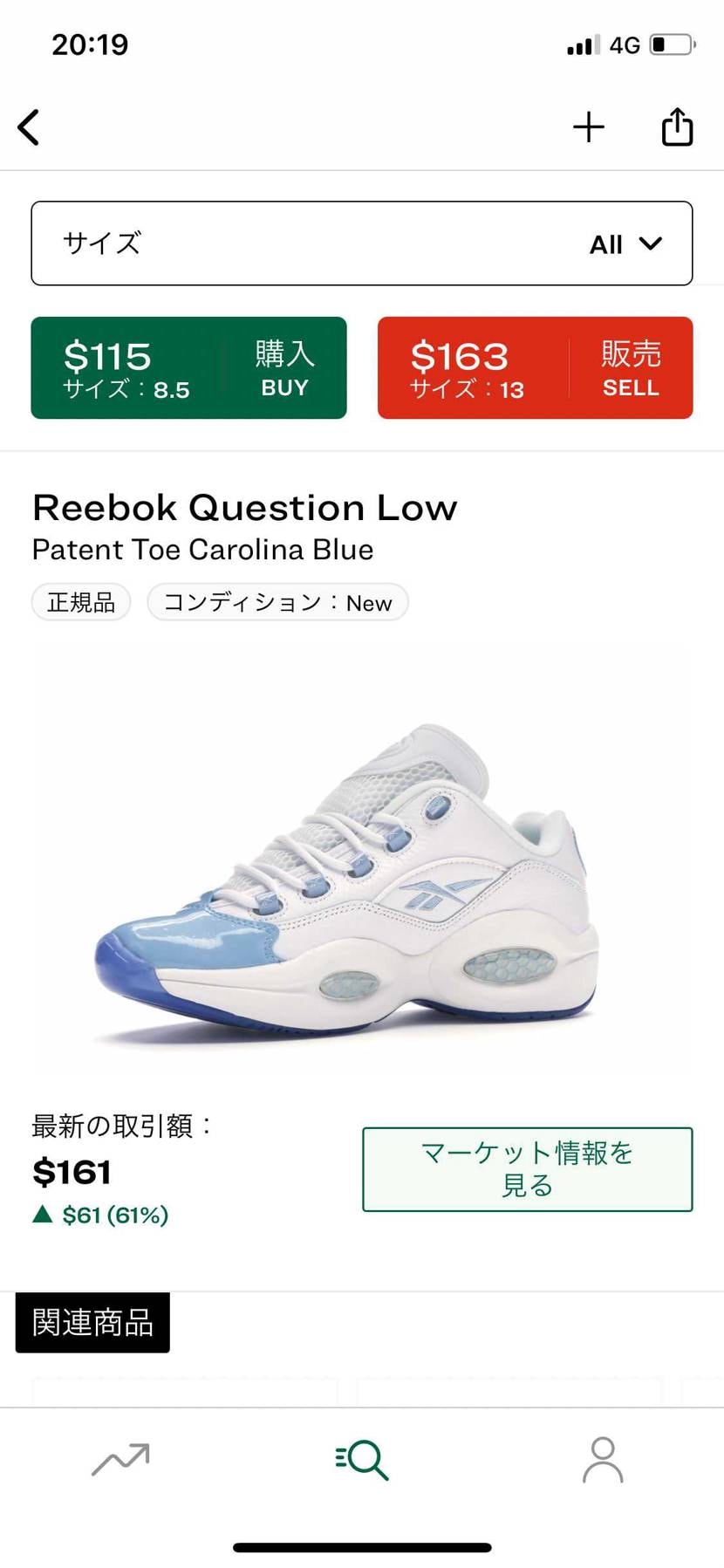Open the サイズ size selector dropdown
This screenshot has height=1568, width=724.
(x=361, y=243)
